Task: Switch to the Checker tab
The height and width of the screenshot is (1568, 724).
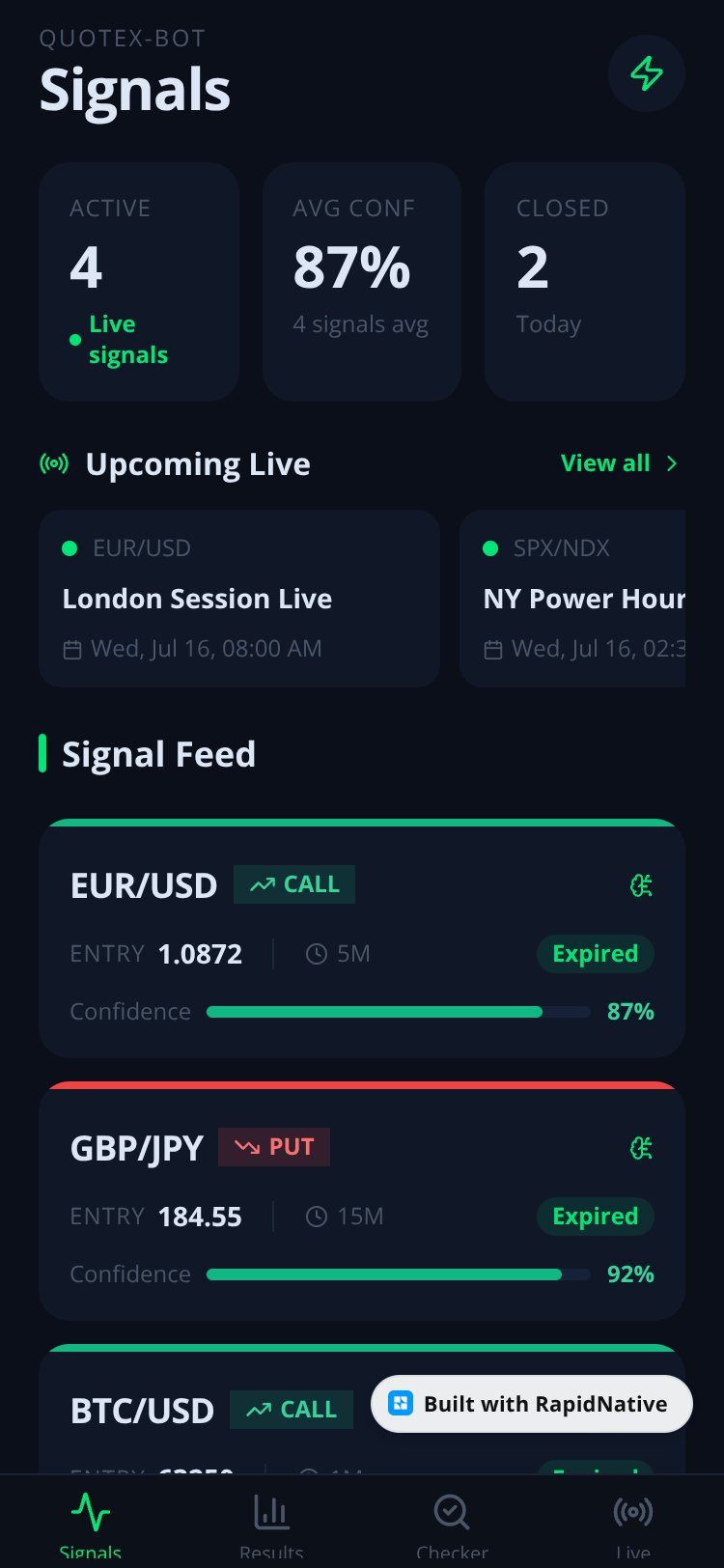Action: [x=452, y=1524]
